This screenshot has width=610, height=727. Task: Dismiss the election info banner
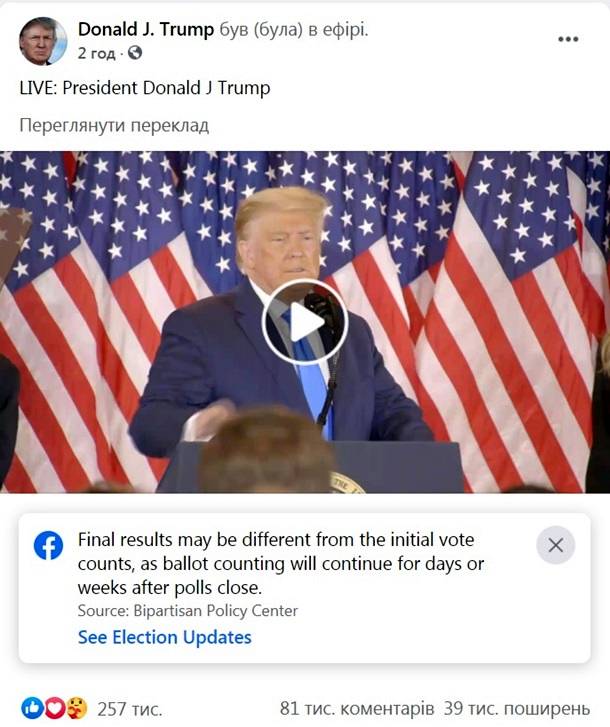(556, 545)
